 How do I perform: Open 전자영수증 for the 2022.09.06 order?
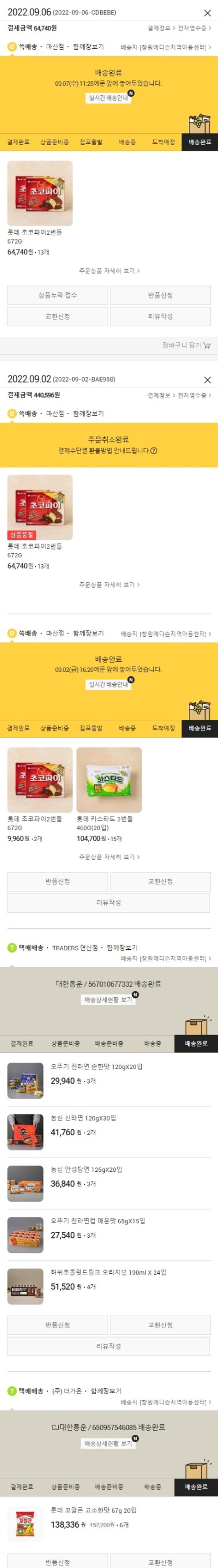(x=194, y=28)
